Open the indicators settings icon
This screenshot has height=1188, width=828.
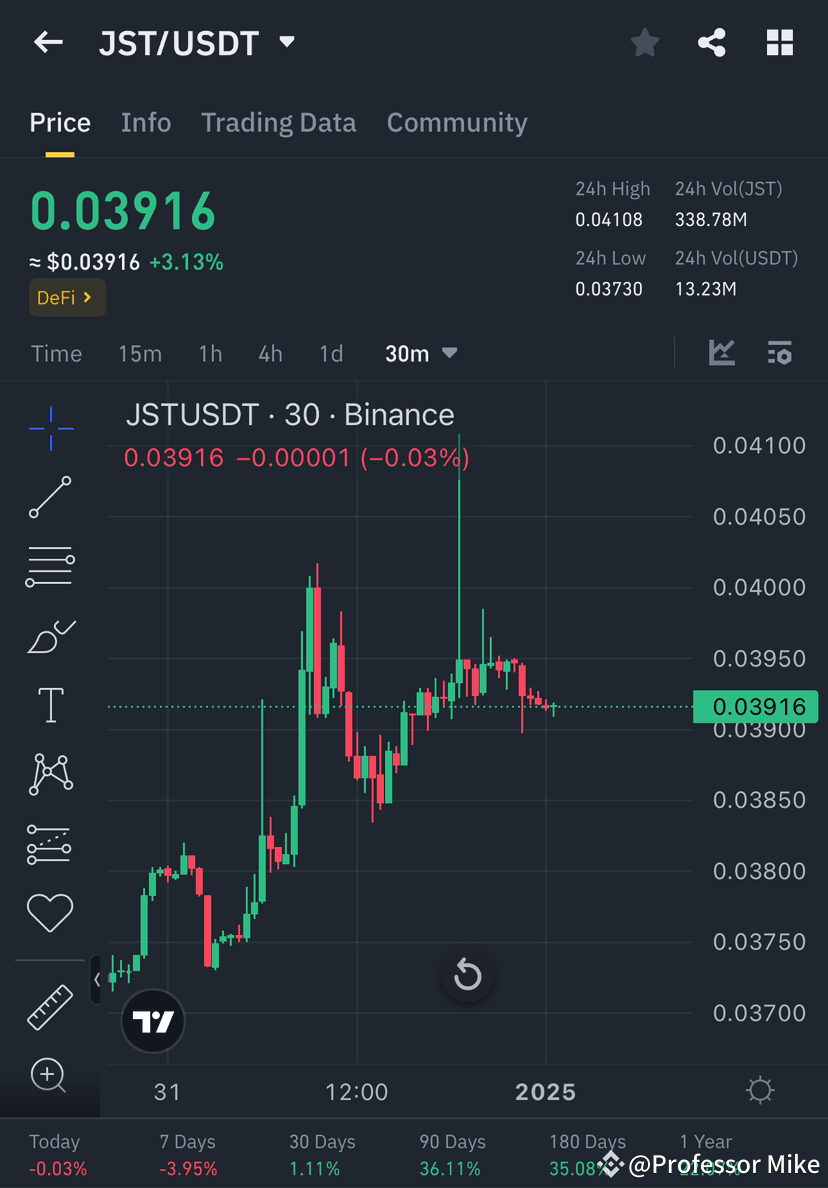point(779,353)
